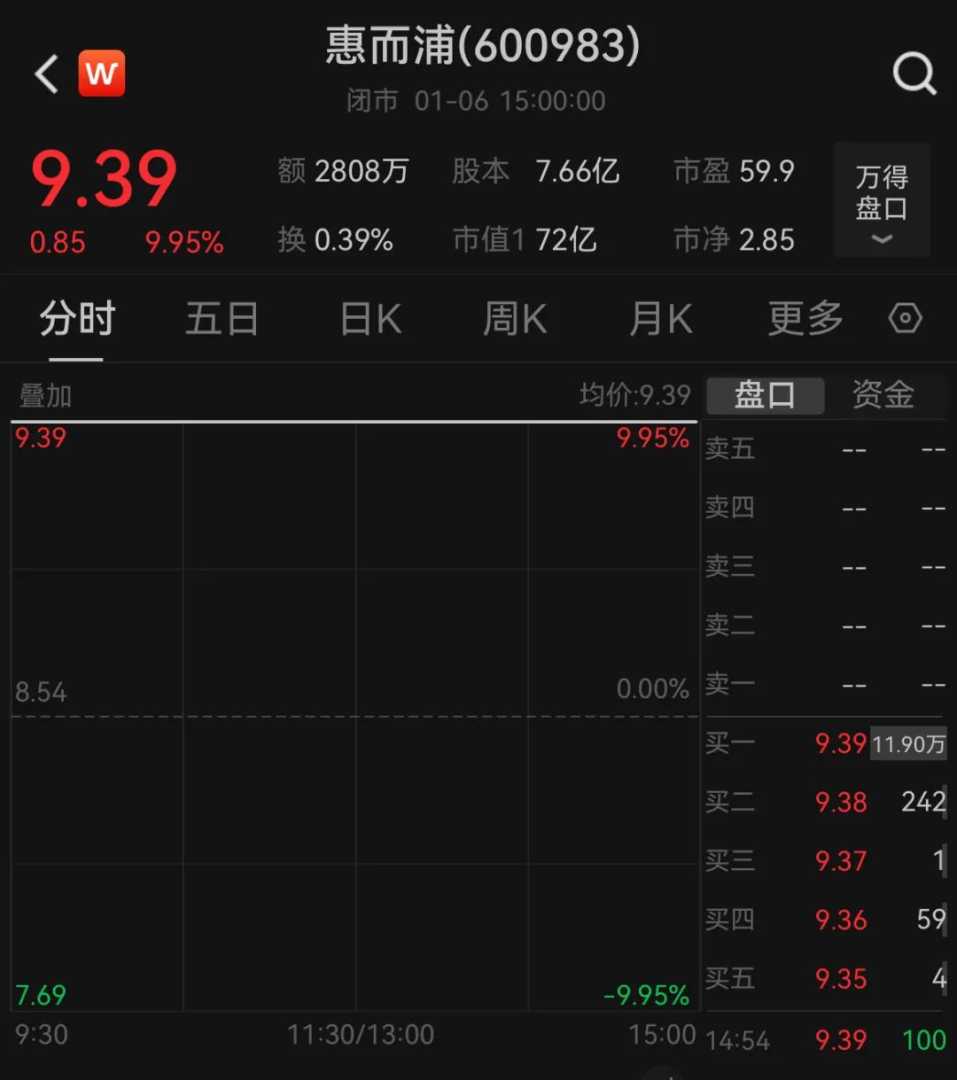The image size is (957, 1080).
Task: Open chart settings hexagon icon
Action: click(x=905, y=319)
